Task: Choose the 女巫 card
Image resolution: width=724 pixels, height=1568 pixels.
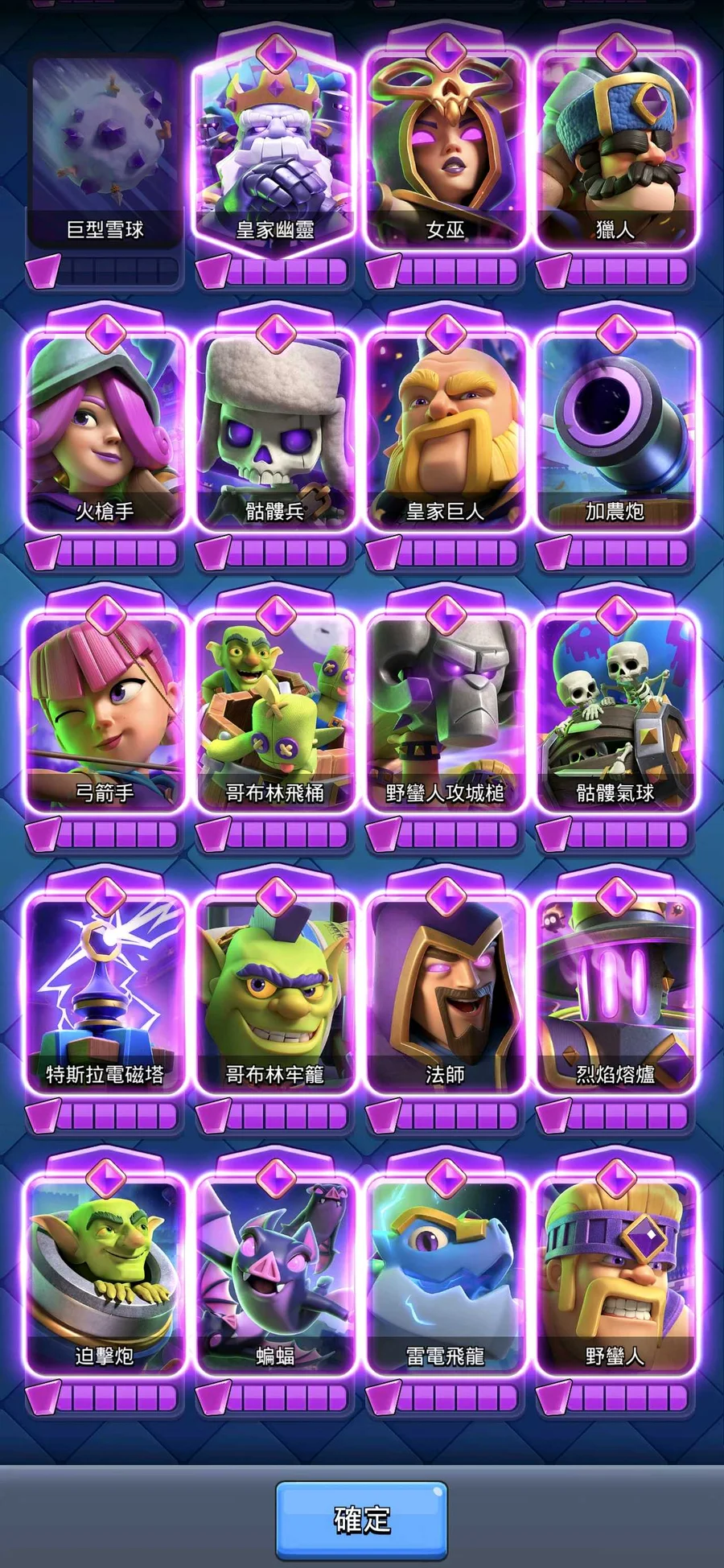Action: tap(446, 153)
